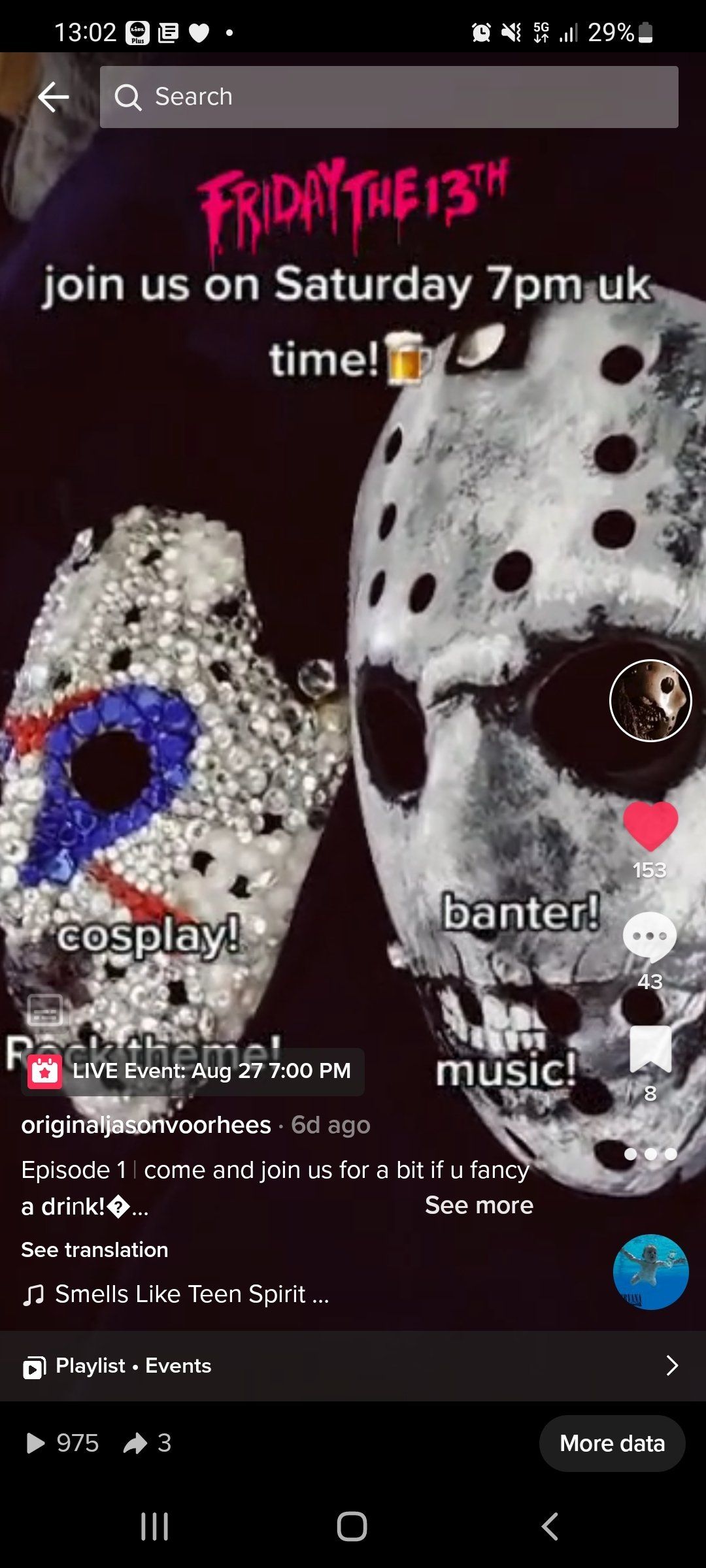The height and width of the screenshot is (1568, 706).
Task: Expand the caption with See more
Action: tap(479, 1205)
